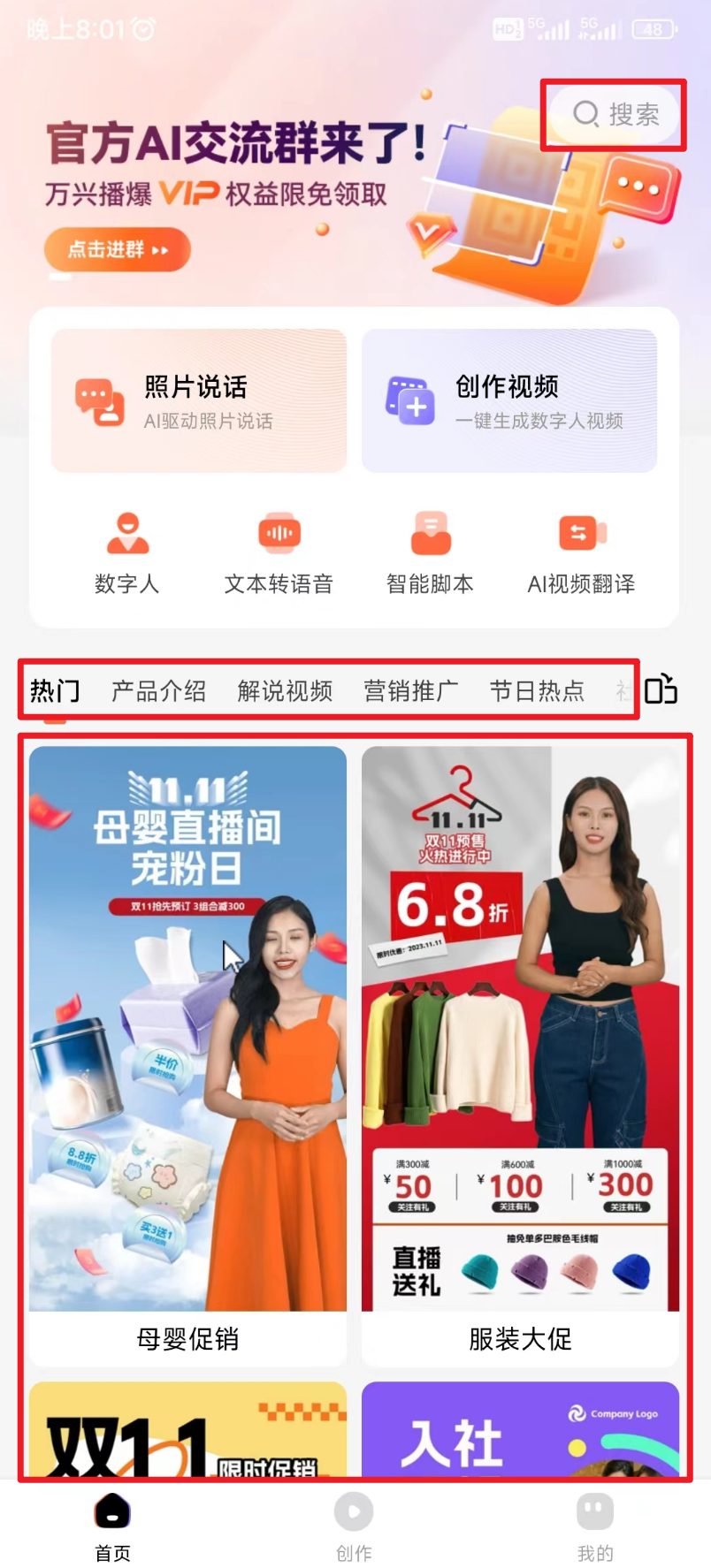Select the 热门 tab

pos(54,691)
